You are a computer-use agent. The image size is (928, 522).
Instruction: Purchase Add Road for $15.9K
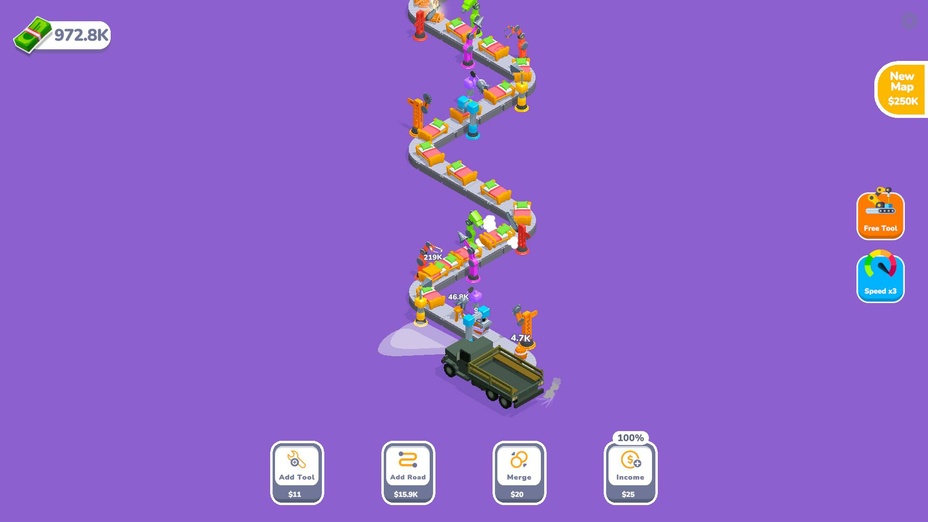point(408,472)
